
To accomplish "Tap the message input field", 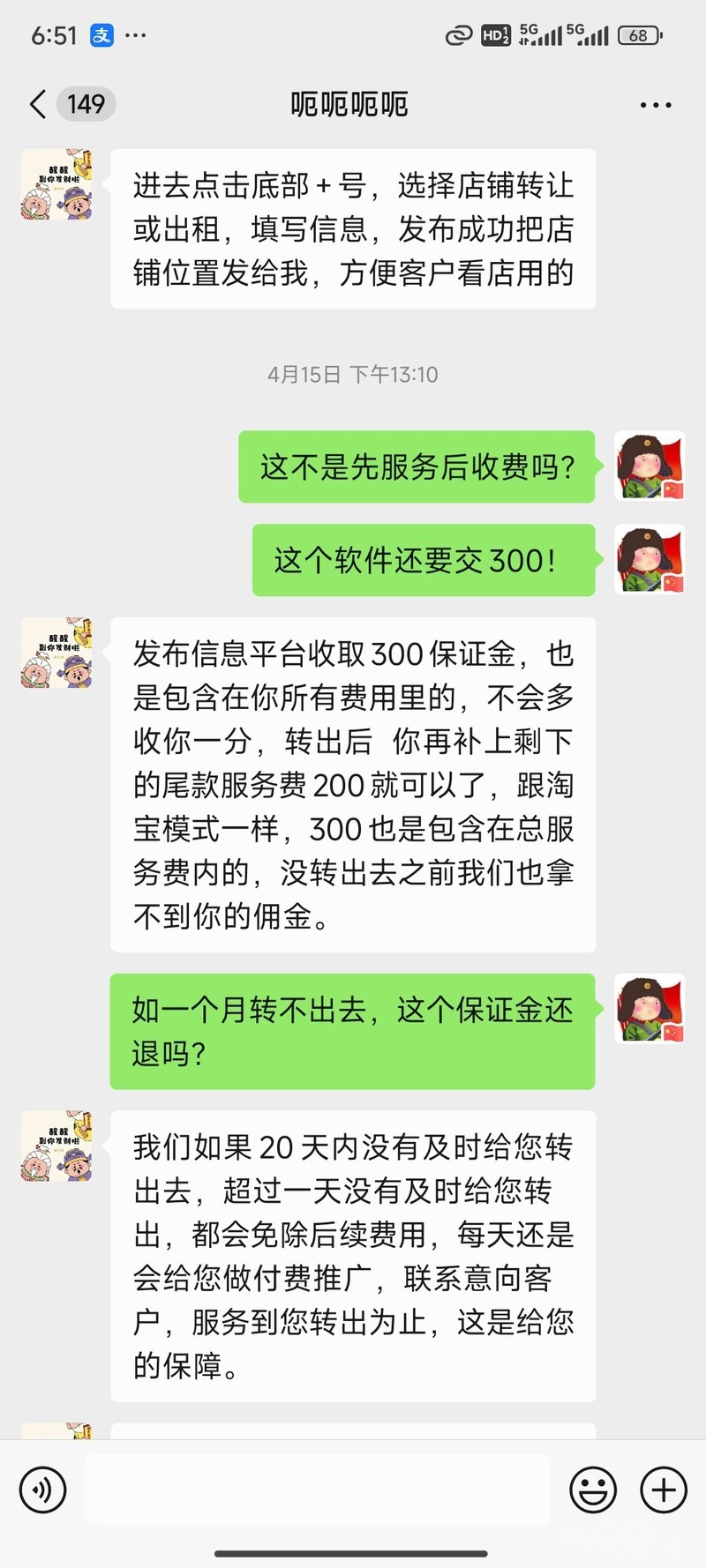I will click(x=318, y=1490).
